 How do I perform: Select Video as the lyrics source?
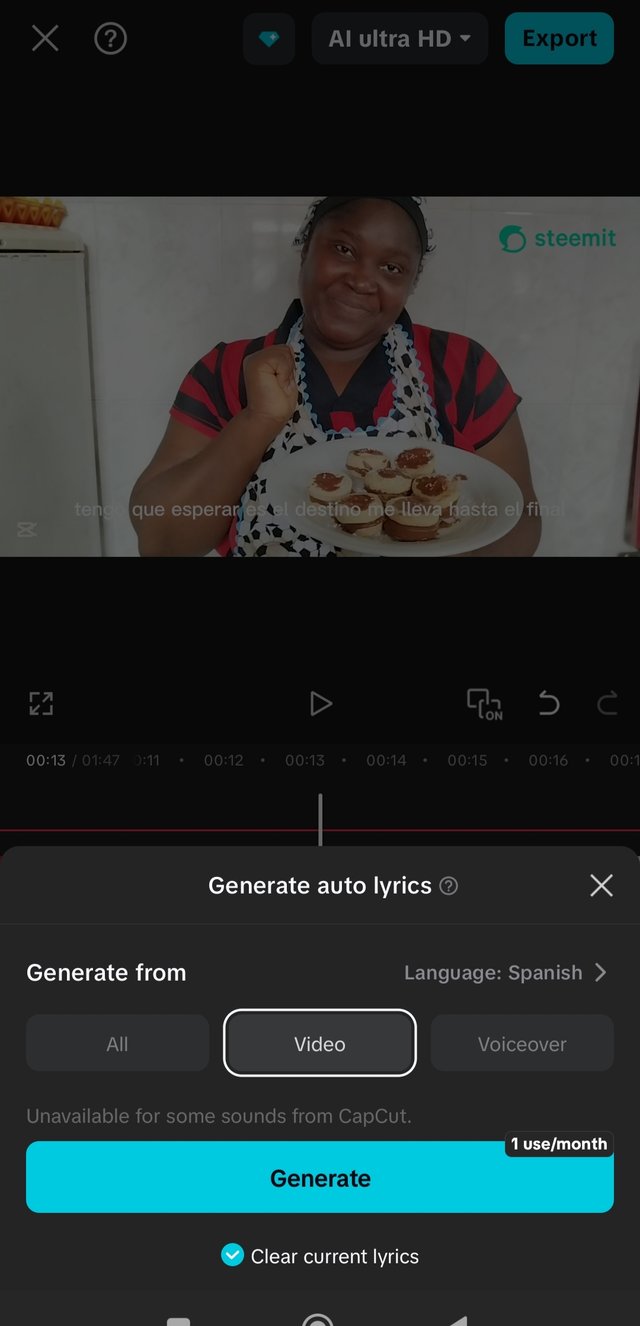pyautogui.click(x=320, y=1044)
